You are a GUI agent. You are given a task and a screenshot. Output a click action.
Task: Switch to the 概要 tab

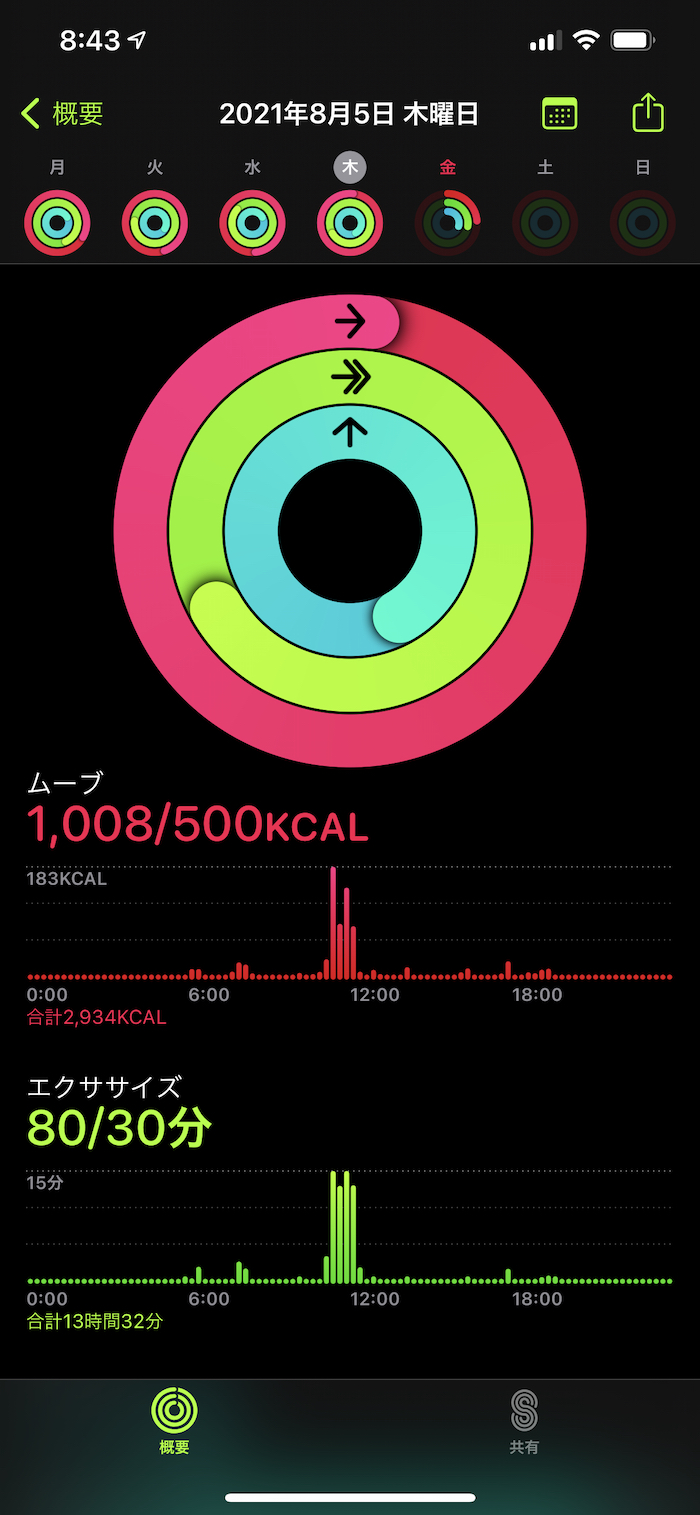pos(174,1422)
